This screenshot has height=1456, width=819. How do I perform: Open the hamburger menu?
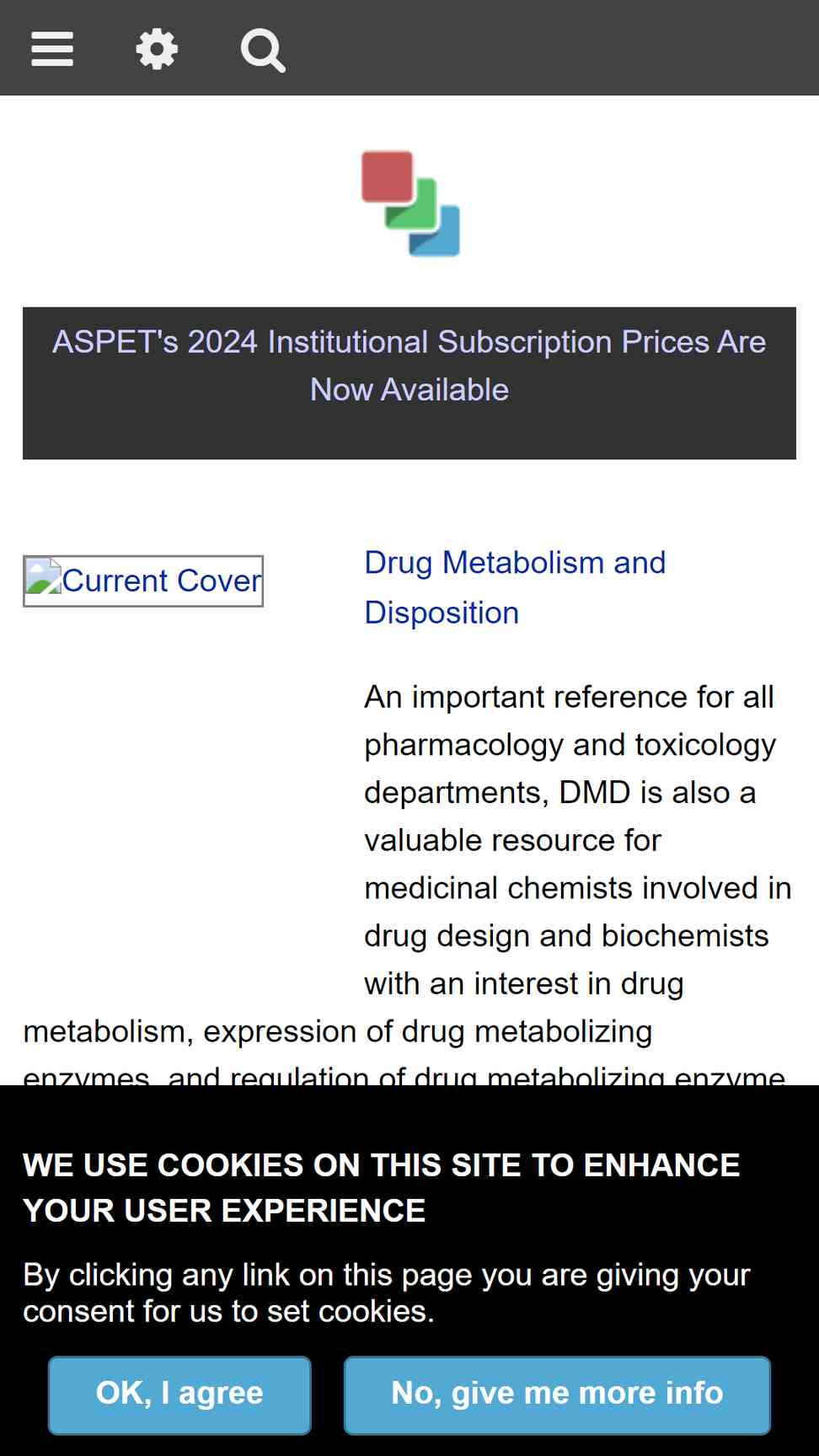coord(52,49)
